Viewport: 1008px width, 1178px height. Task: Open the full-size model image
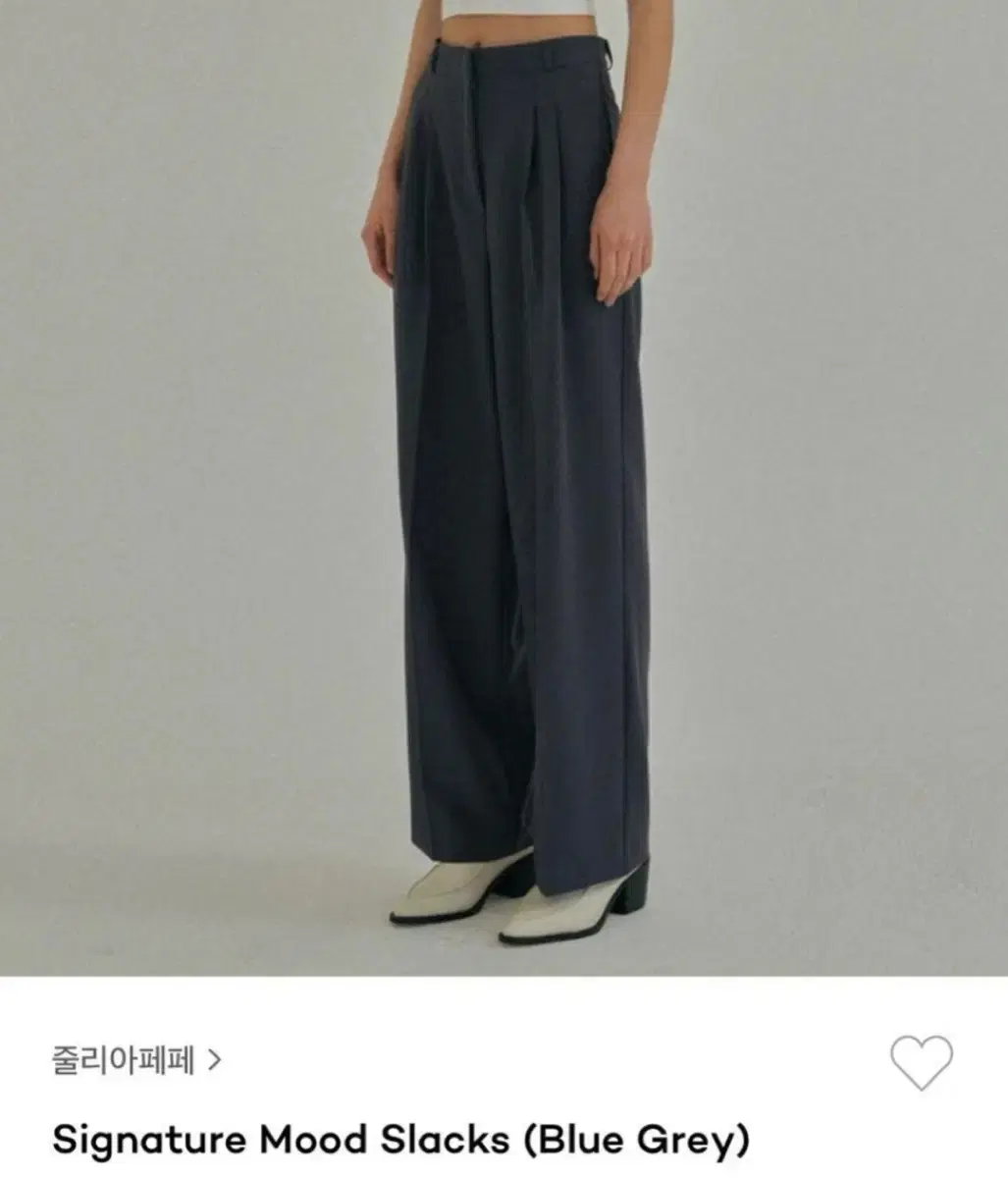[x=503, y=491]
